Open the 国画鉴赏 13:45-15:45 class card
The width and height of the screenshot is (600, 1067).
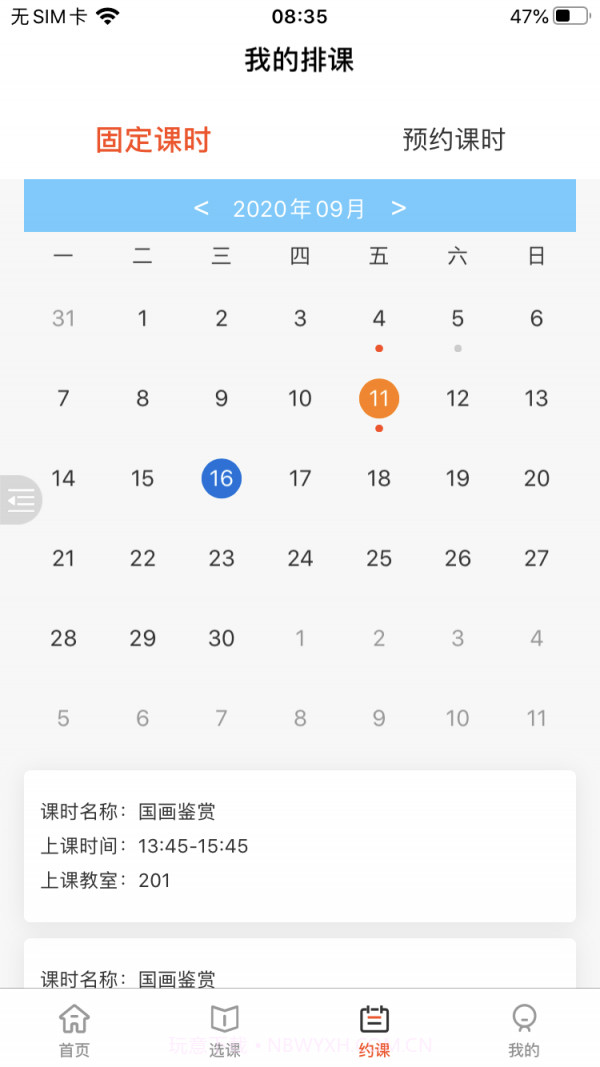click(x=299, y=846)
